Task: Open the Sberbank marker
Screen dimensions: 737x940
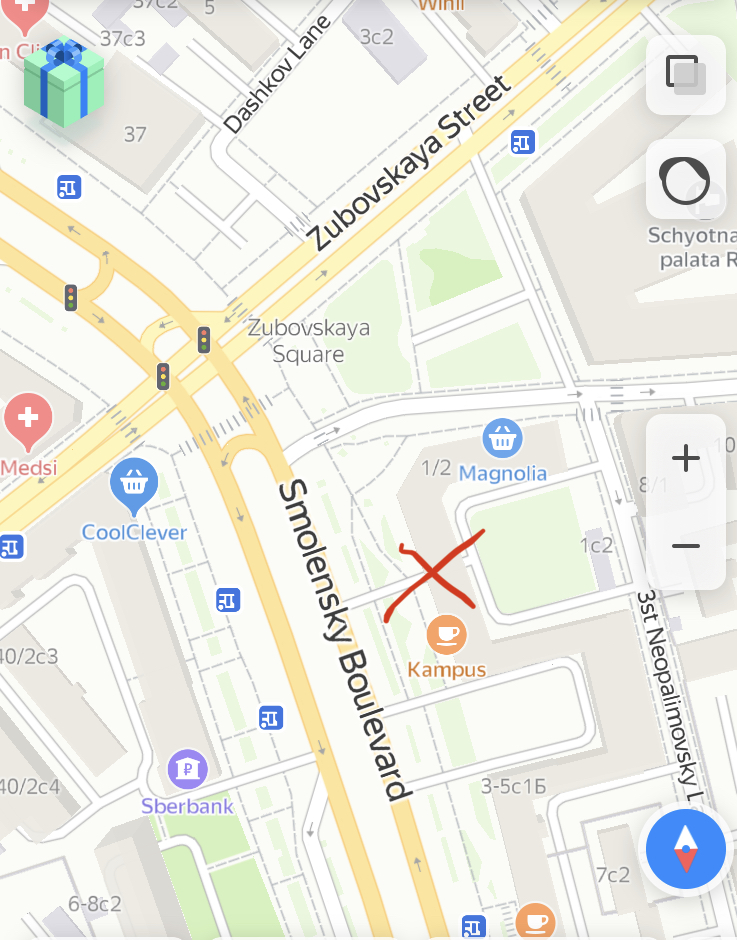Action: 187,769
